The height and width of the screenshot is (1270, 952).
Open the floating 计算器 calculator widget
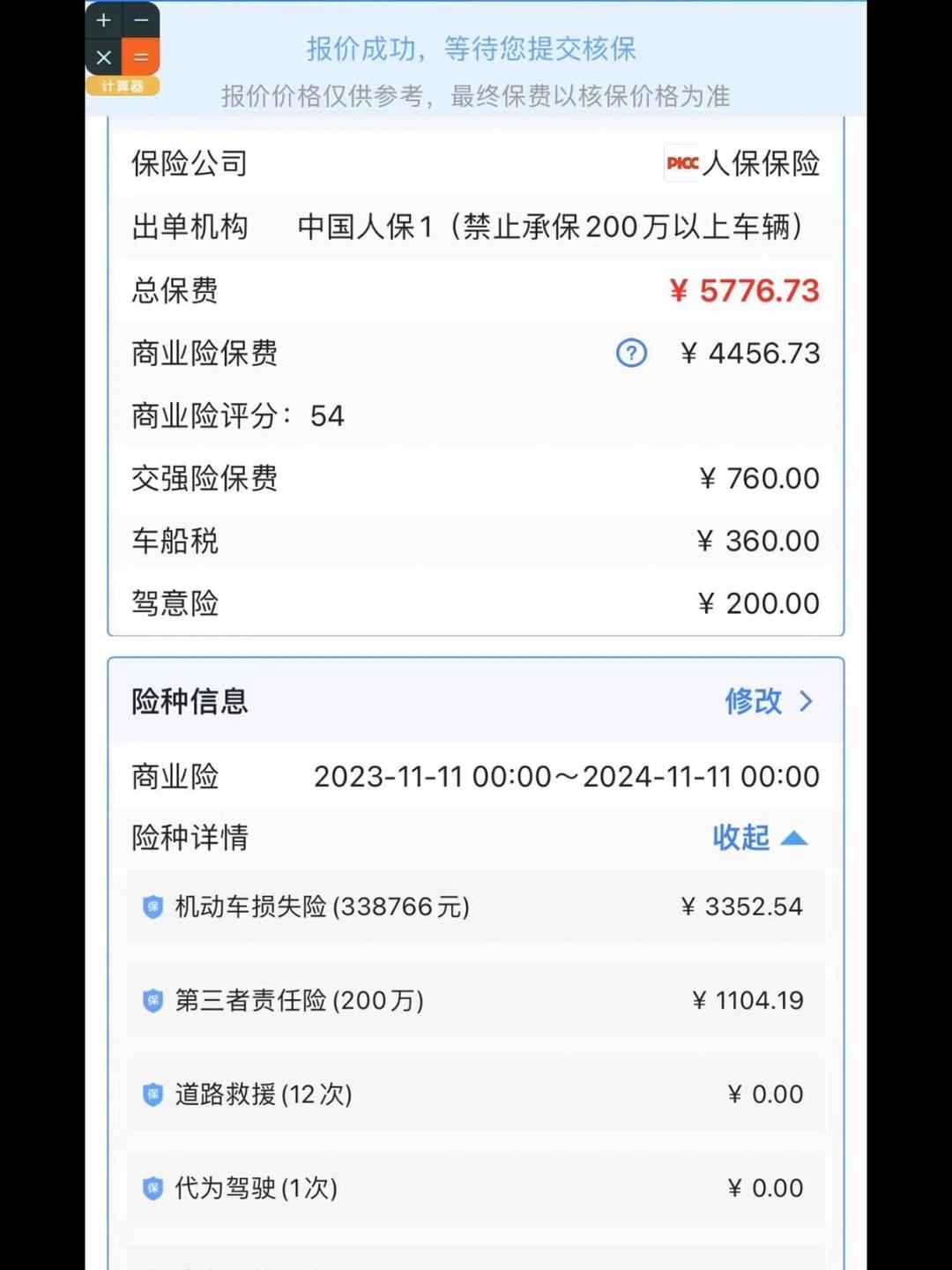click(x=123, y=86)
